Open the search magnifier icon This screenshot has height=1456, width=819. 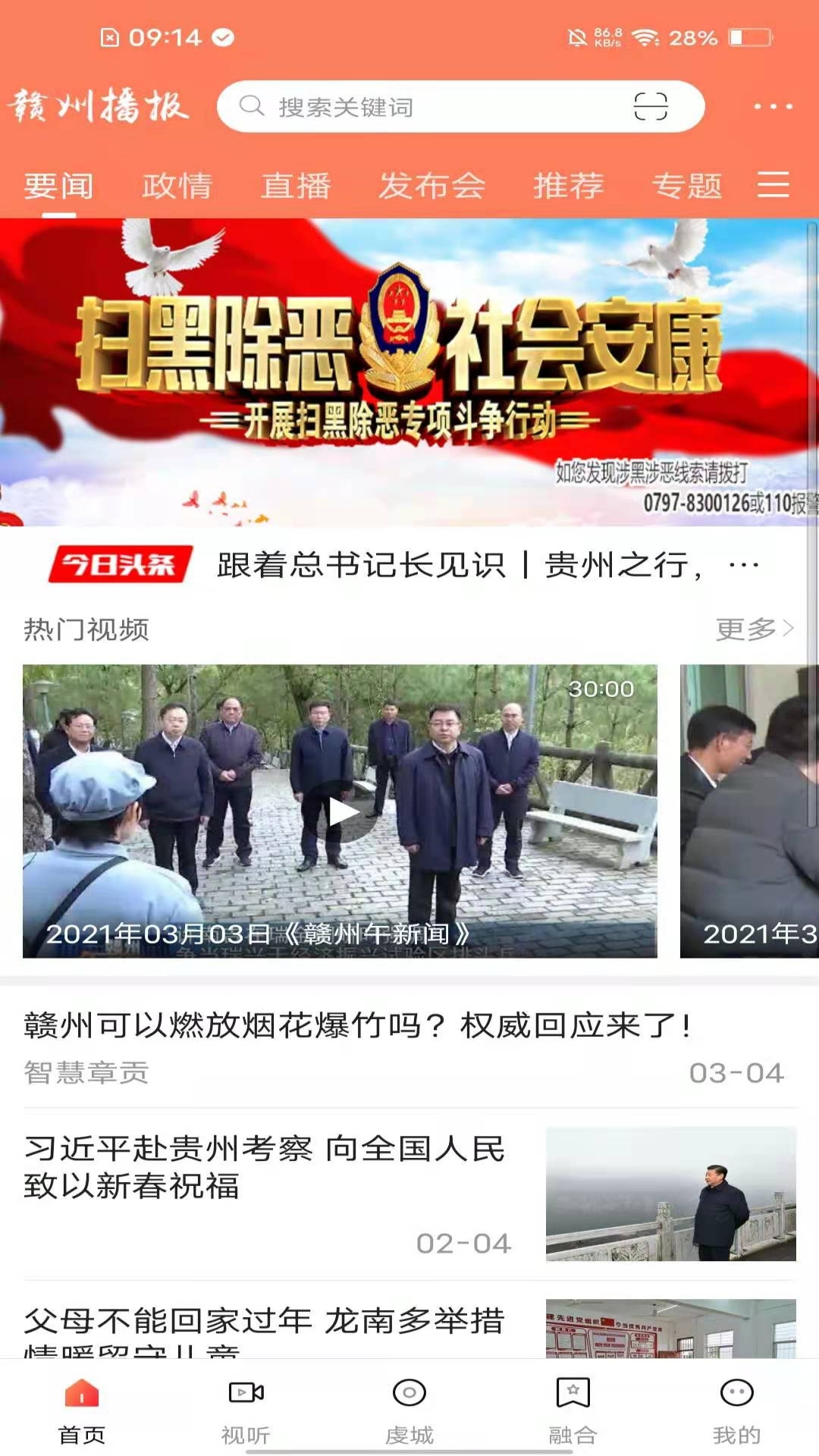coord(253,107)
